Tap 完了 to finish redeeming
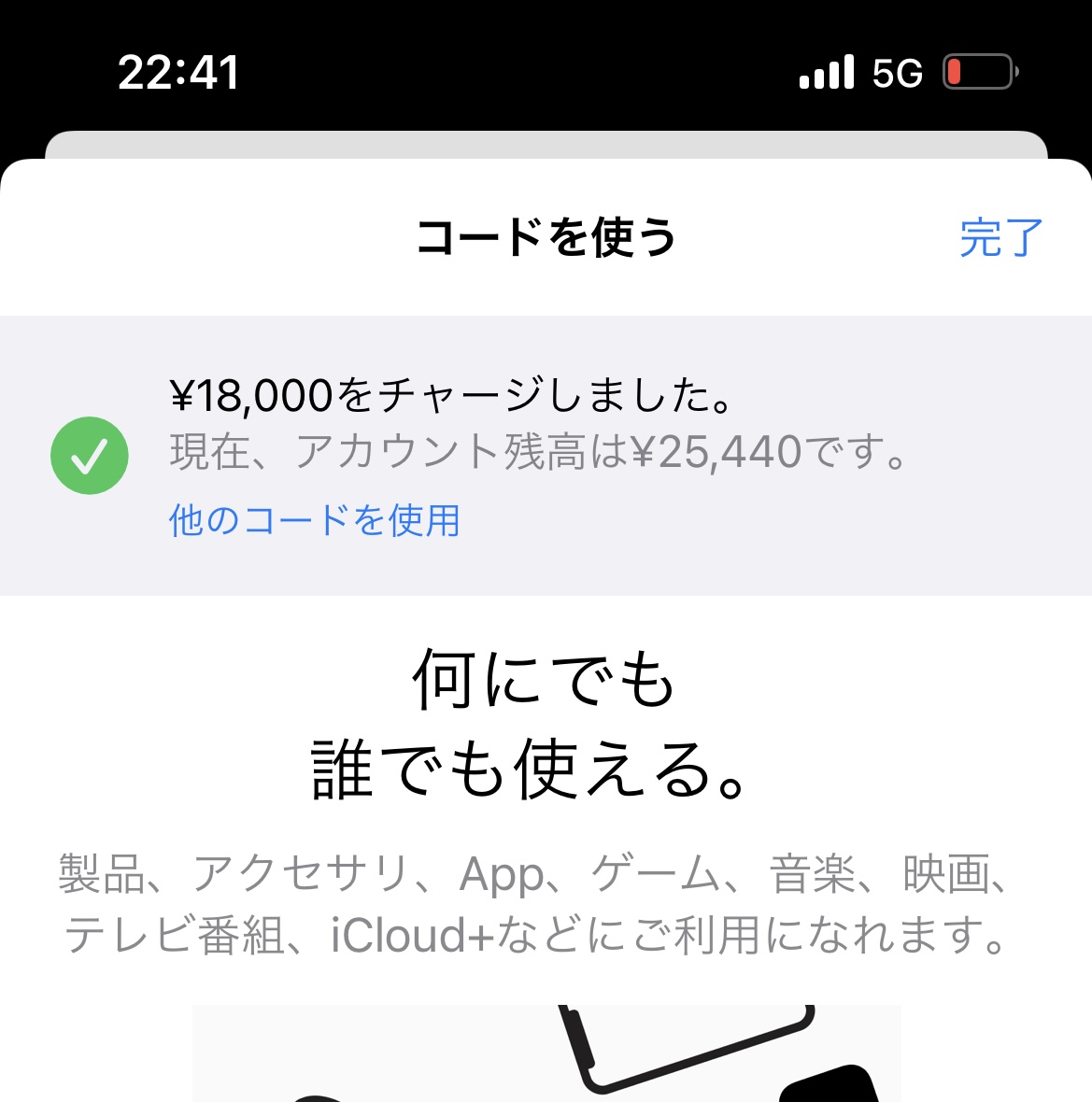The height and width of the screenshot is (1102, 1092). (1000, 237)
